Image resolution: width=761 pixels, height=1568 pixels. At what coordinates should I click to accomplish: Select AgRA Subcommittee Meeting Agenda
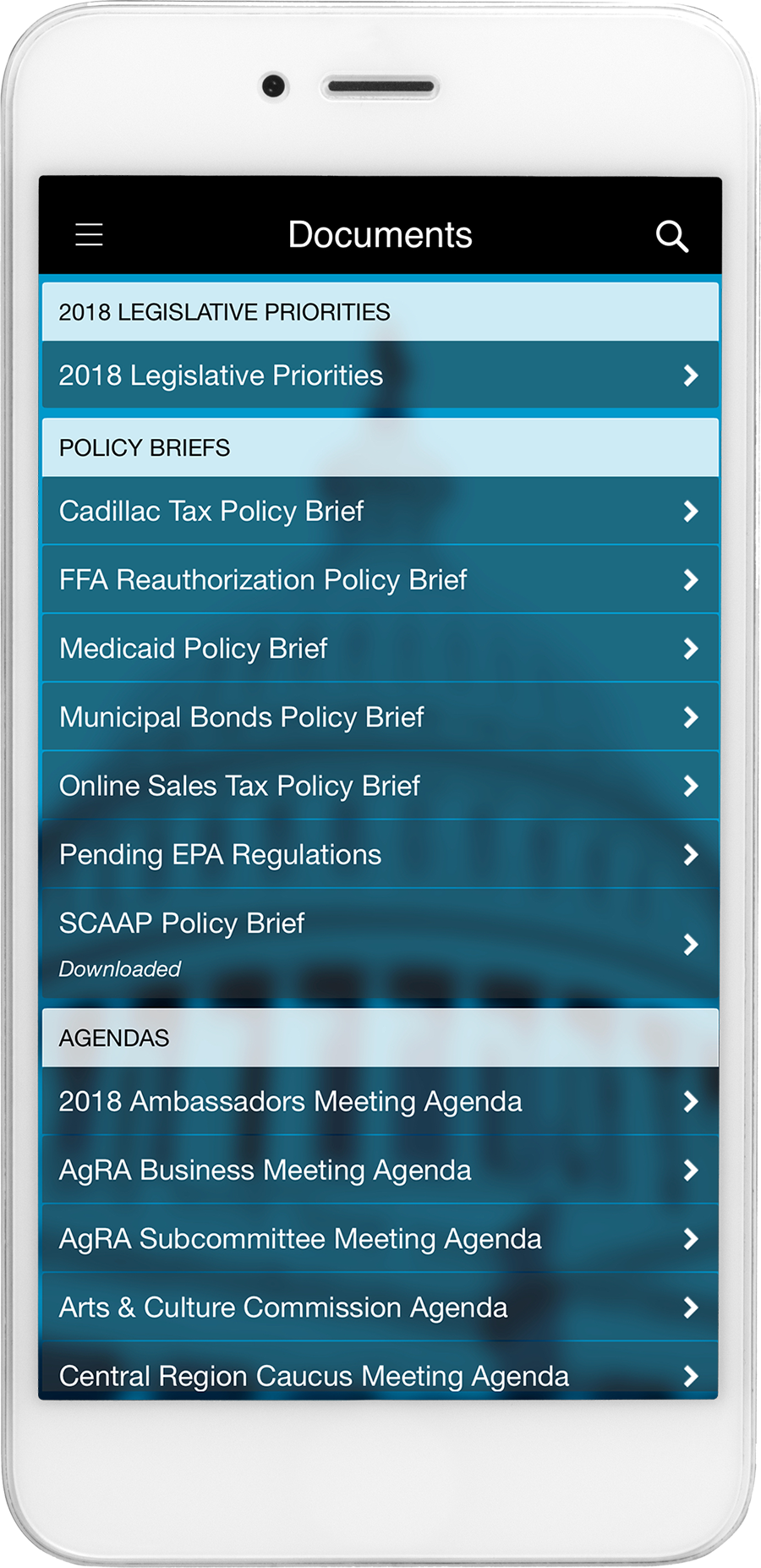point(380,1238)
